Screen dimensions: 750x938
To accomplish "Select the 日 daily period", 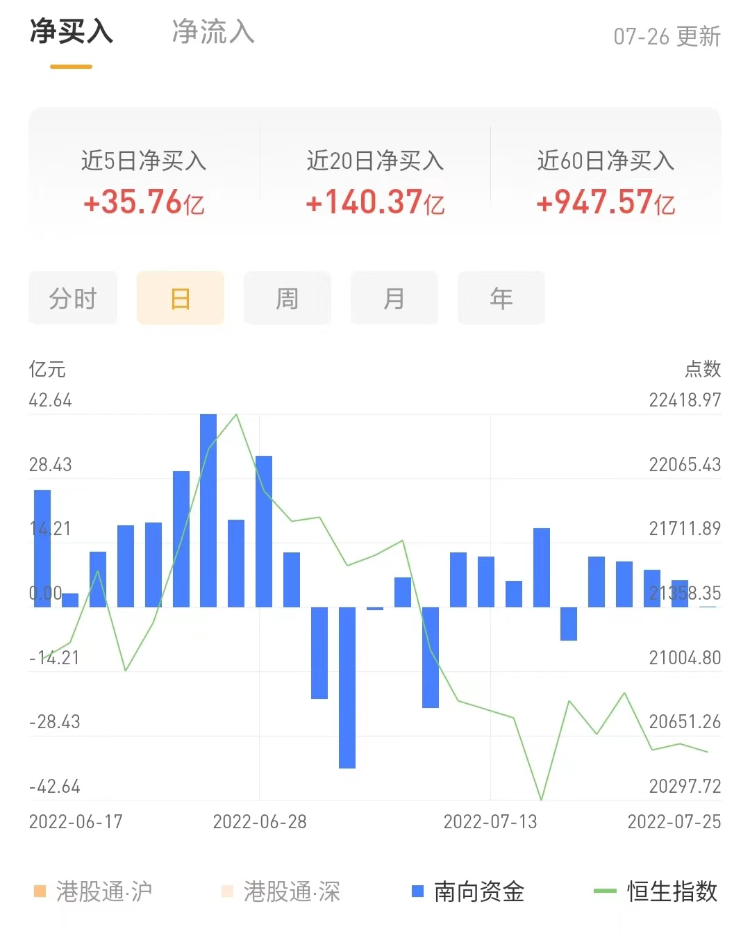I will pos(180,298).
